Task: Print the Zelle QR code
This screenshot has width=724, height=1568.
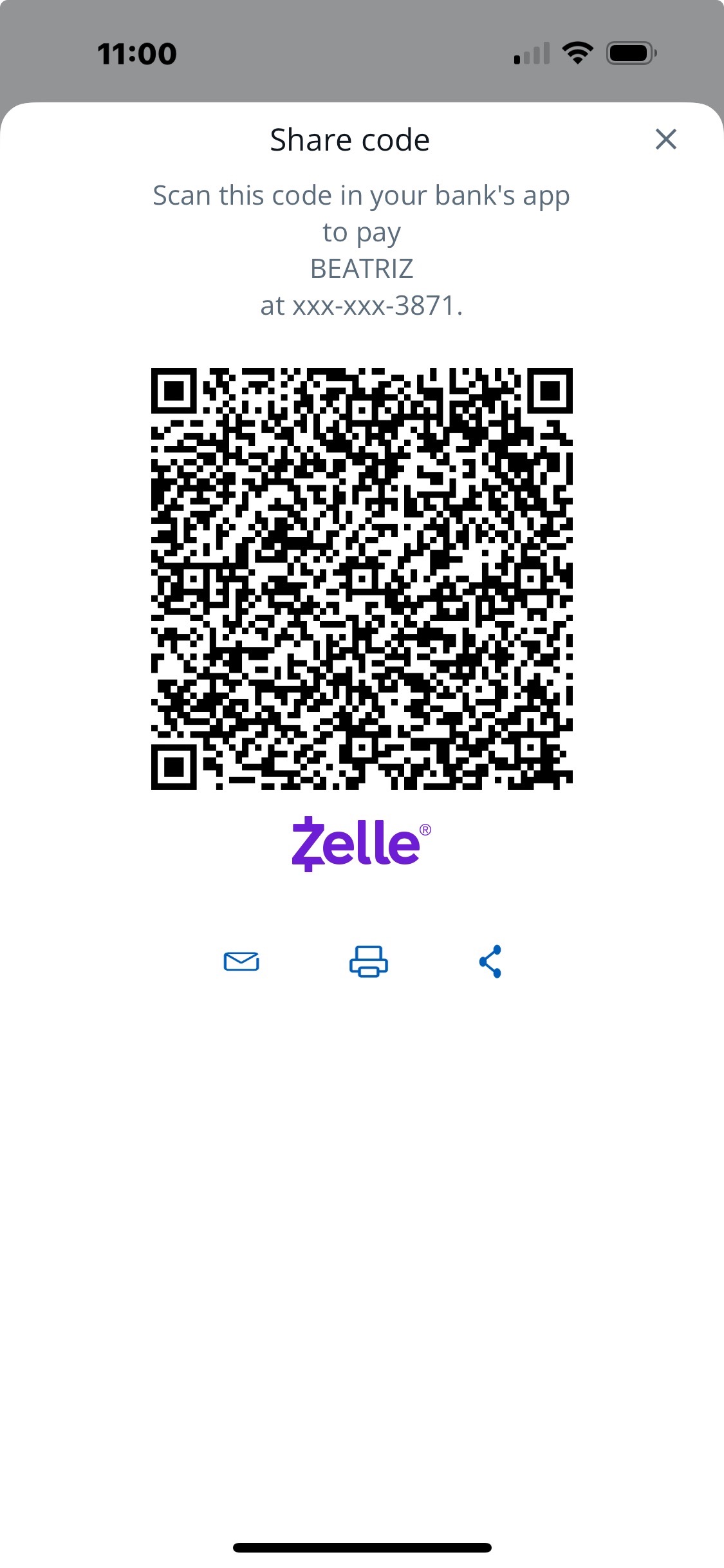Action: pyautogui.click(x=368, y=961)
